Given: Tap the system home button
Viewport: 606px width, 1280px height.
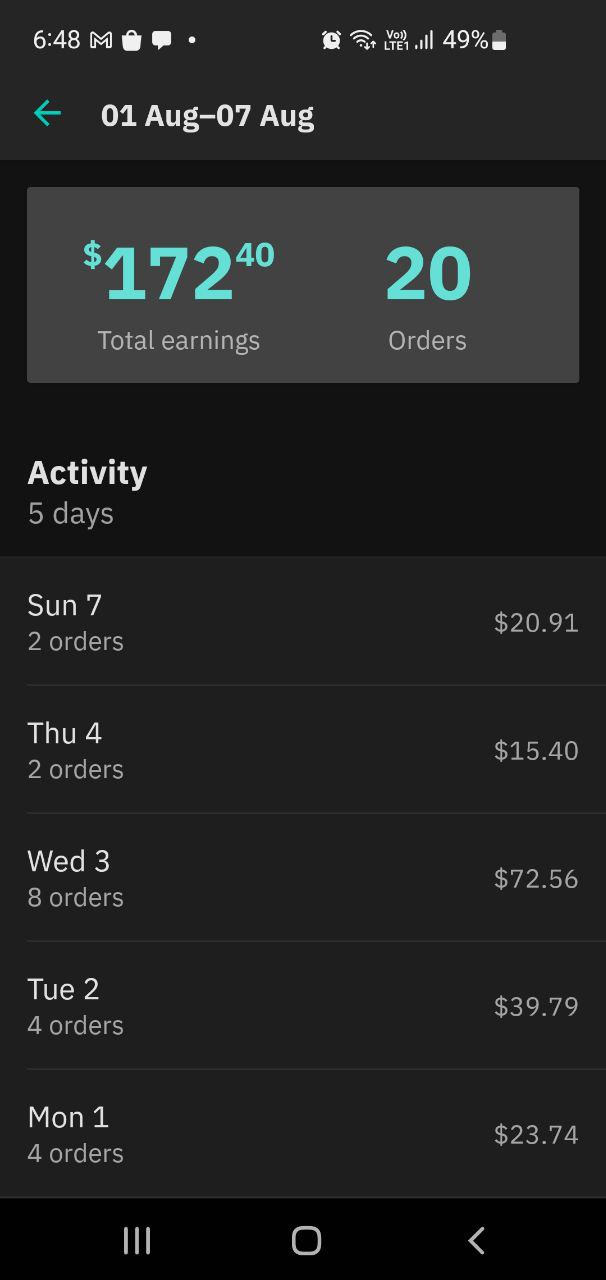Looking at the screenshot, I should (x=306, y=1241).
